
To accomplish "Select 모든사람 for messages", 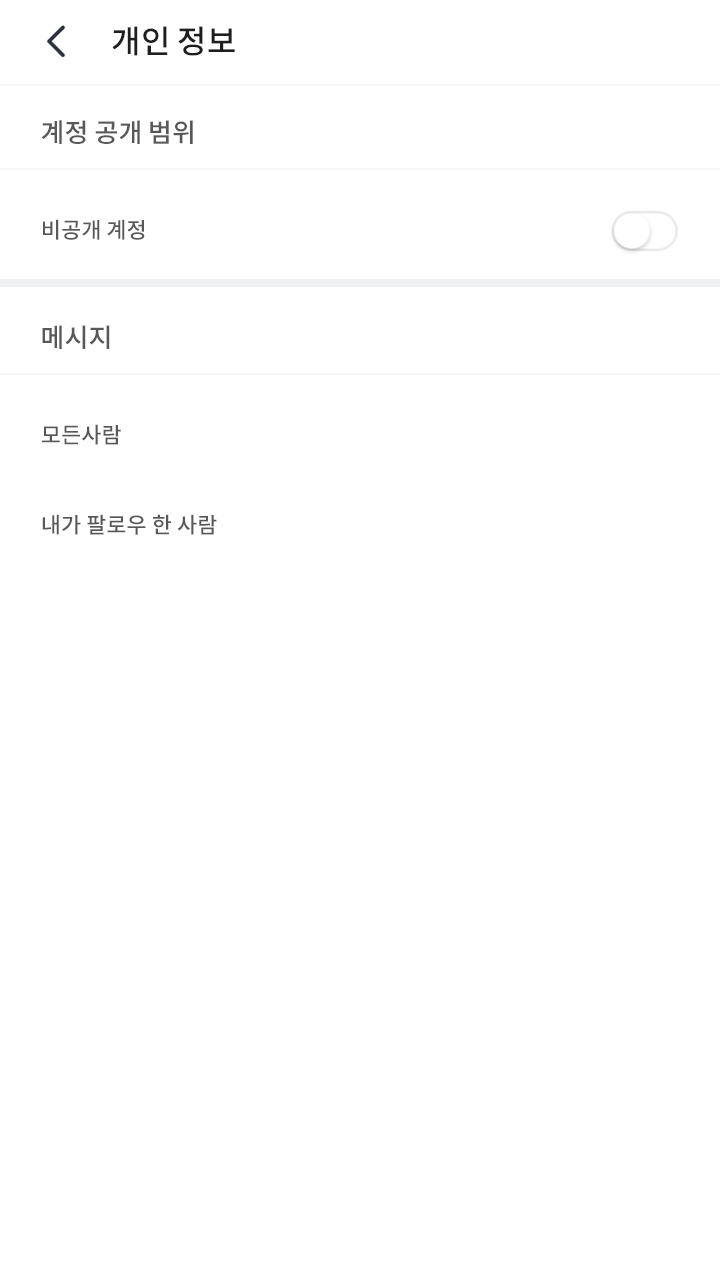I will [81, 435].
